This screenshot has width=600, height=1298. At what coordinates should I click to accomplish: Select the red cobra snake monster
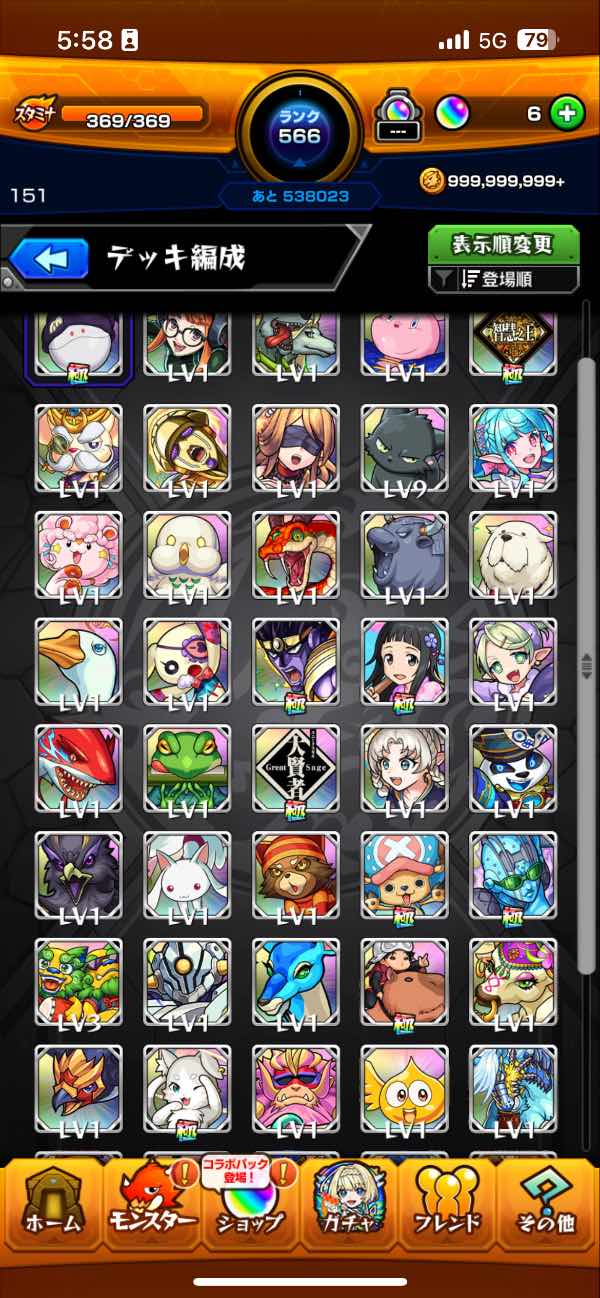click(296, 556)
